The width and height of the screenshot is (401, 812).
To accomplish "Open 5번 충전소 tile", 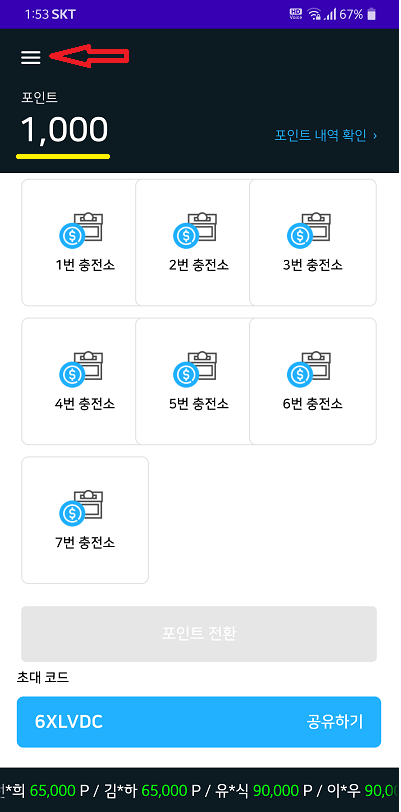I will (199, 381).
